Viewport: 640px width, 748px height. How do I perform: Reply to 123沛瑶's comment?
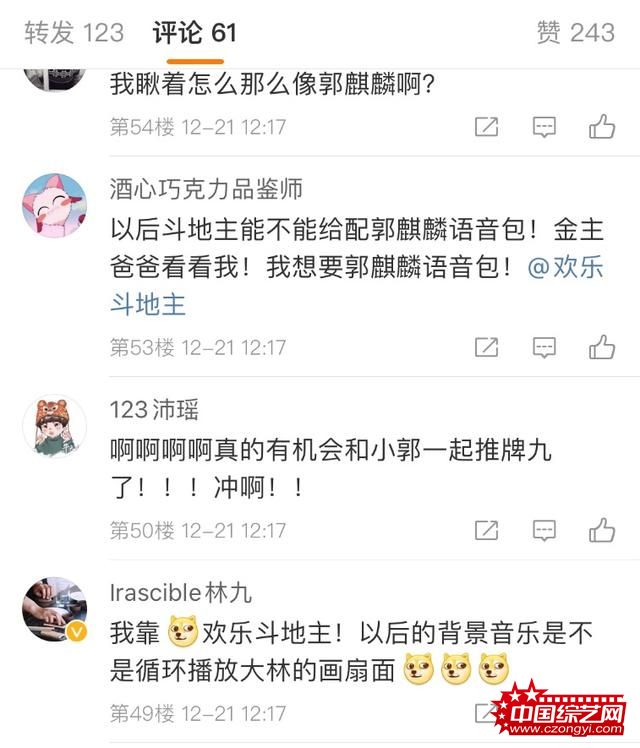[x=544, y=530]
